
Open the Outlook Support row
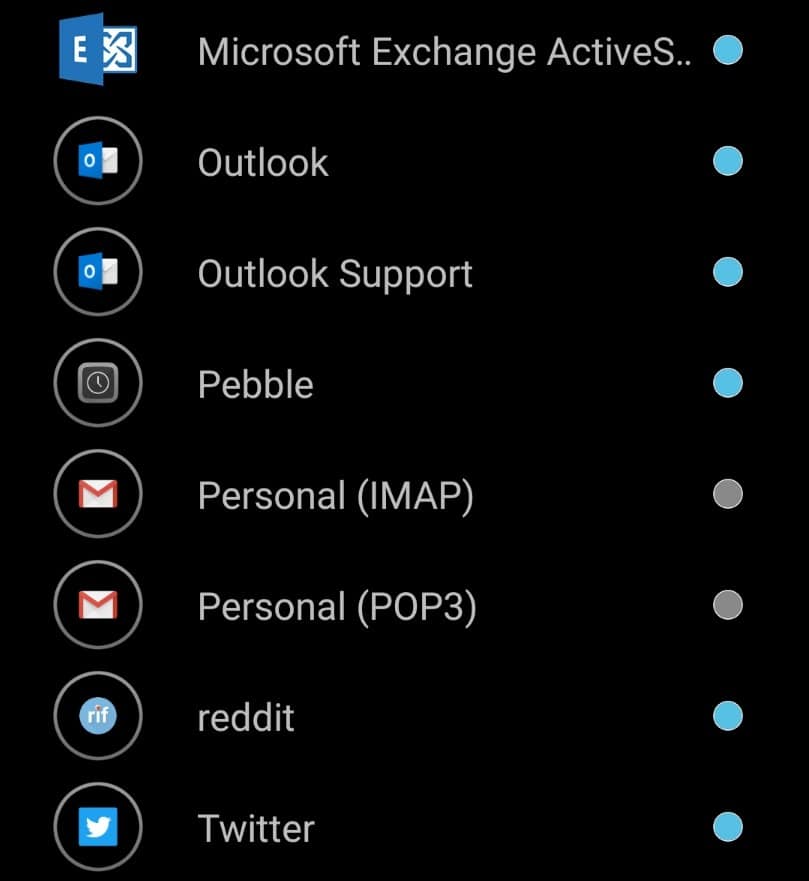coord(335,273)
